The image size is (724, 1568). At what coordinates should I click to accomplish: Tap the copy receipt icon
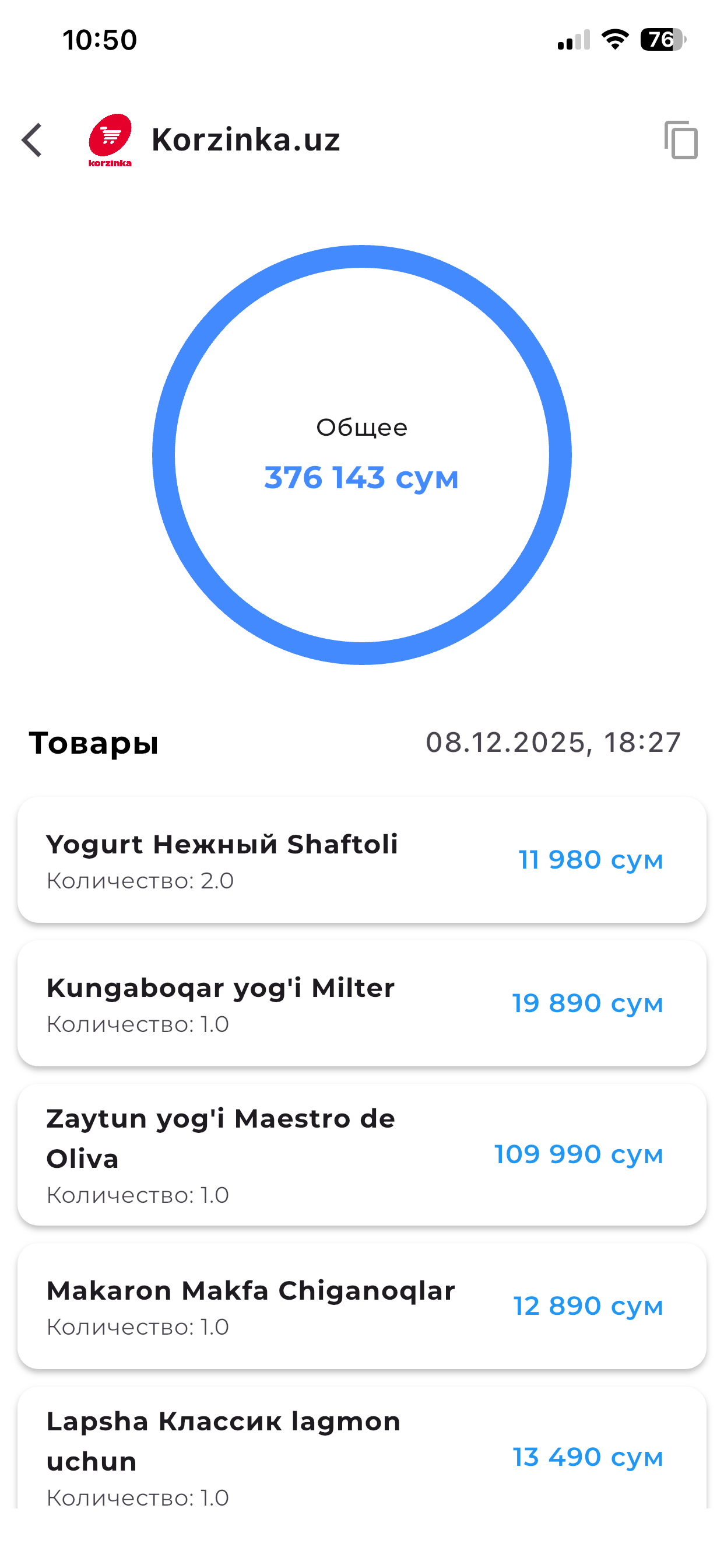681,140
